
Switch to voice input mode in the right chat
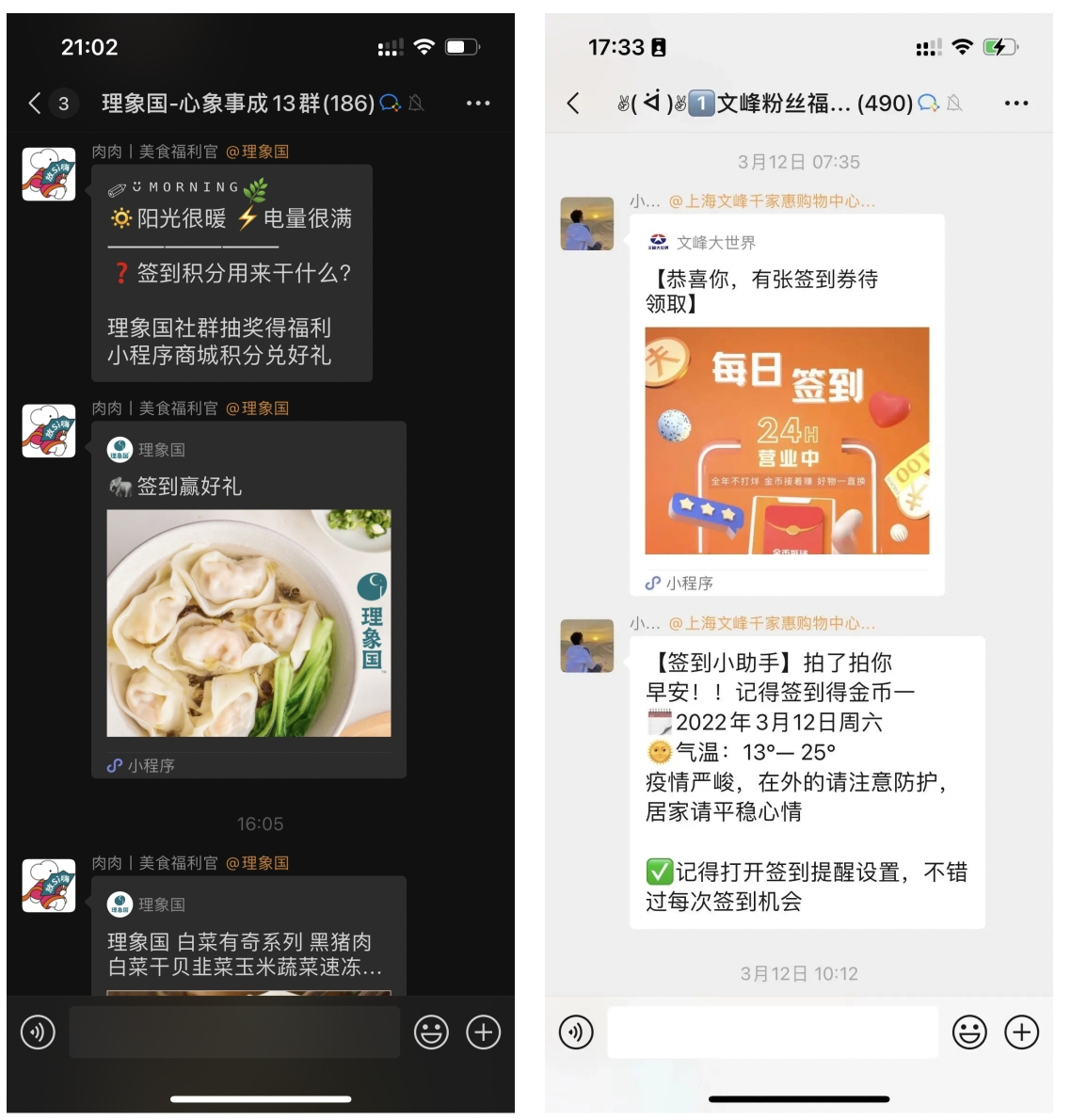(576, 1032)
